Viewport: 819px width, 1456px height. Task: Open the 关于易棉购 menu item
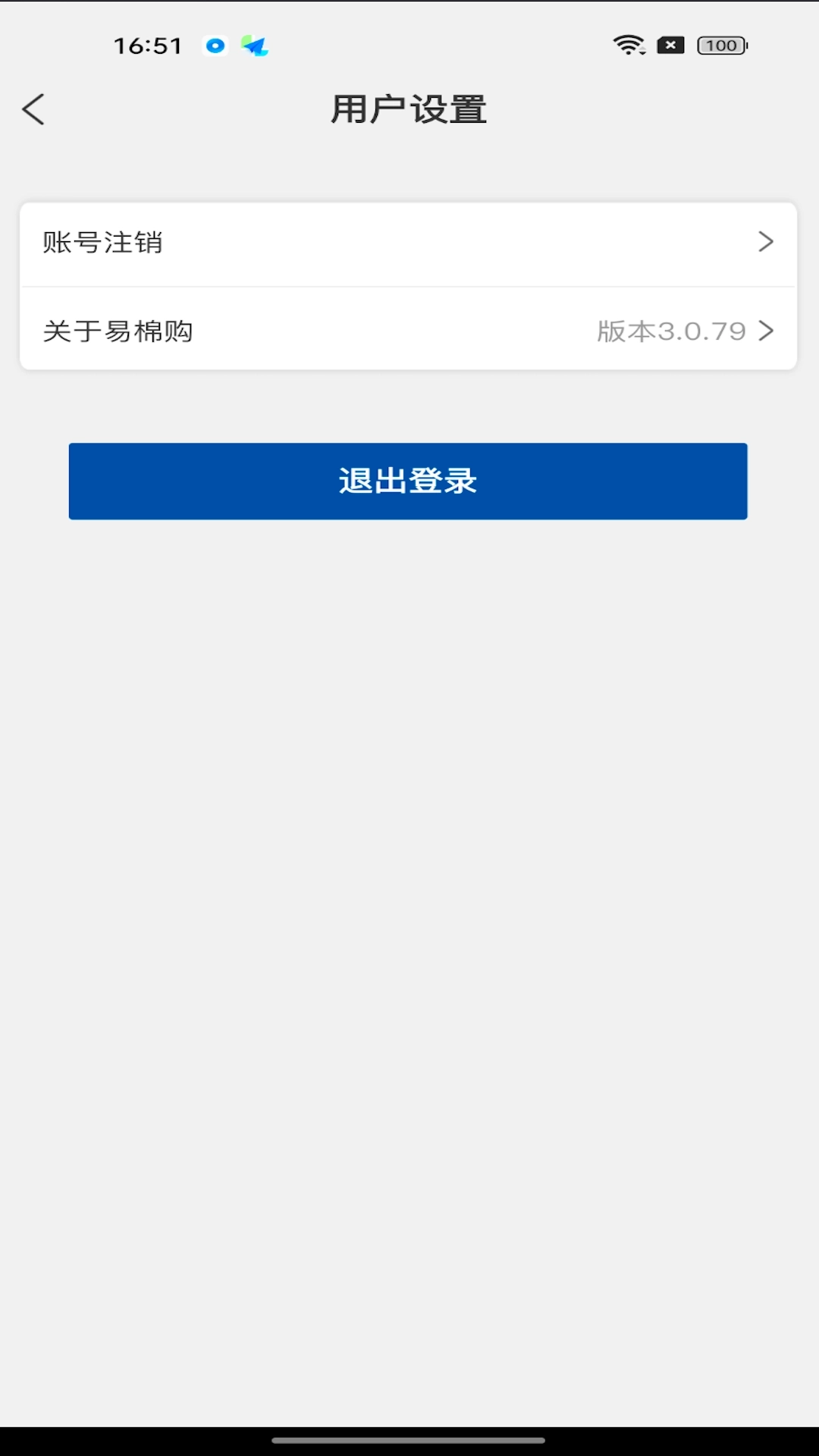click(x=409, y=330)
